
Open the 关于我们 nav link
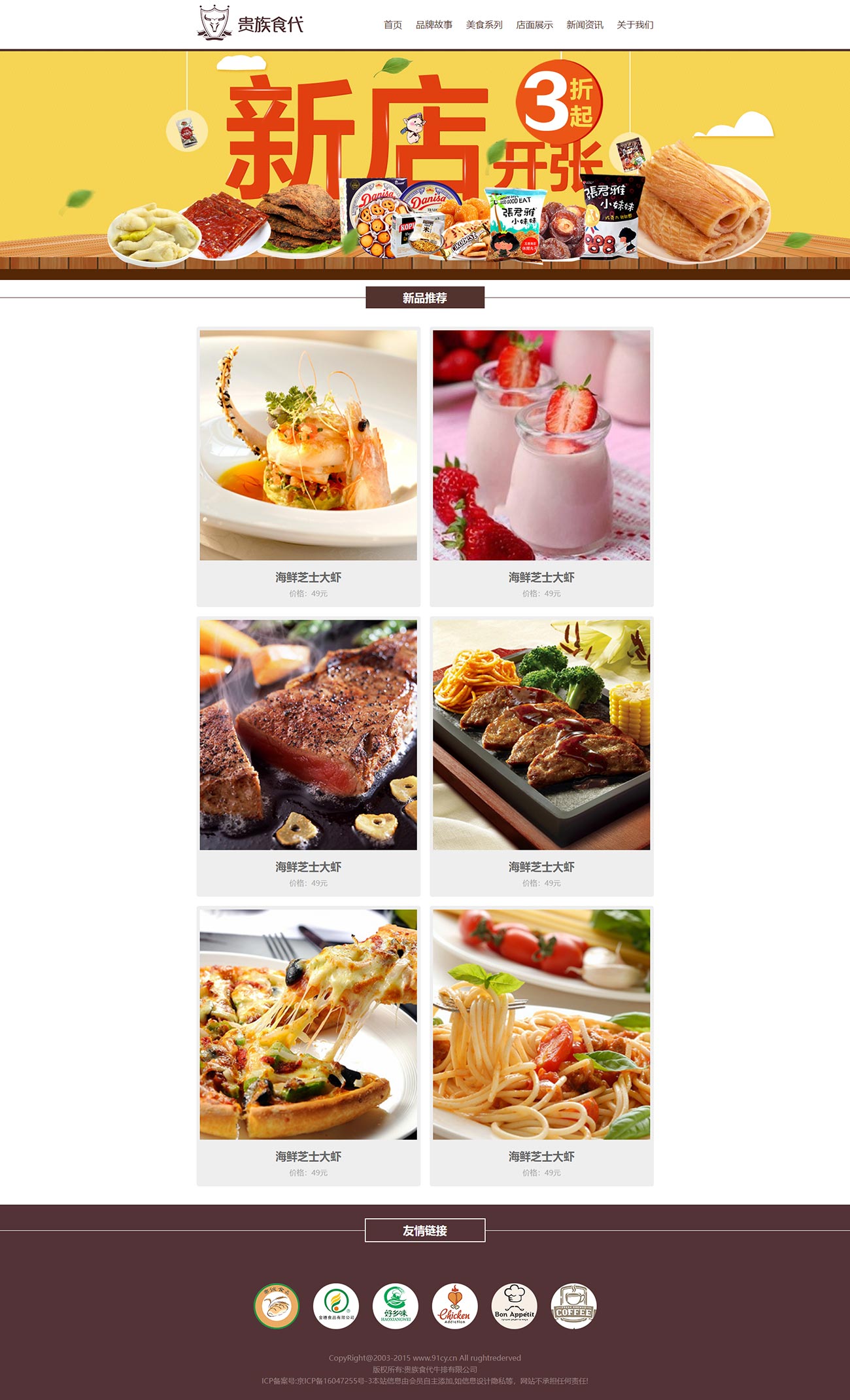[635, 25]
